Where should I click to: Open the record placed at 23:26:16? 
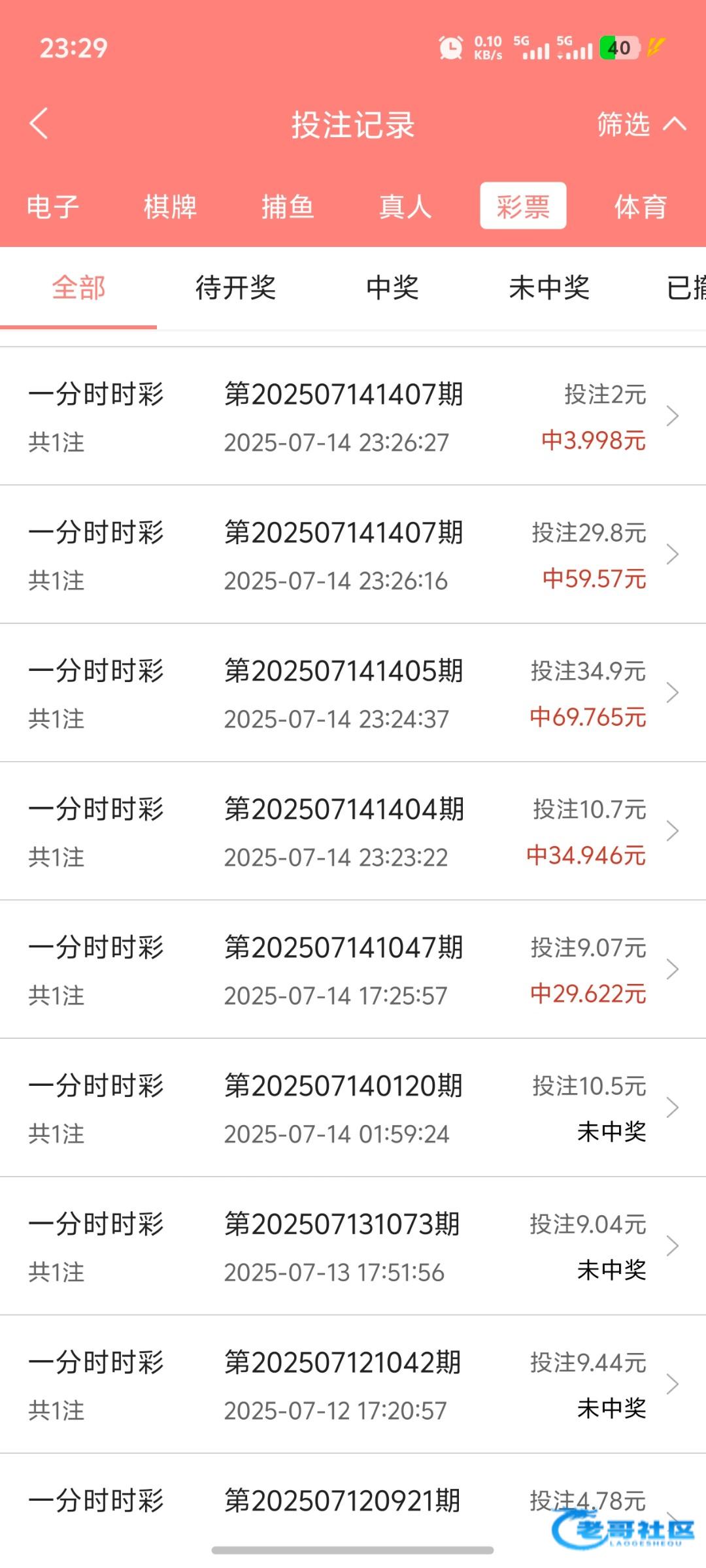353,555
